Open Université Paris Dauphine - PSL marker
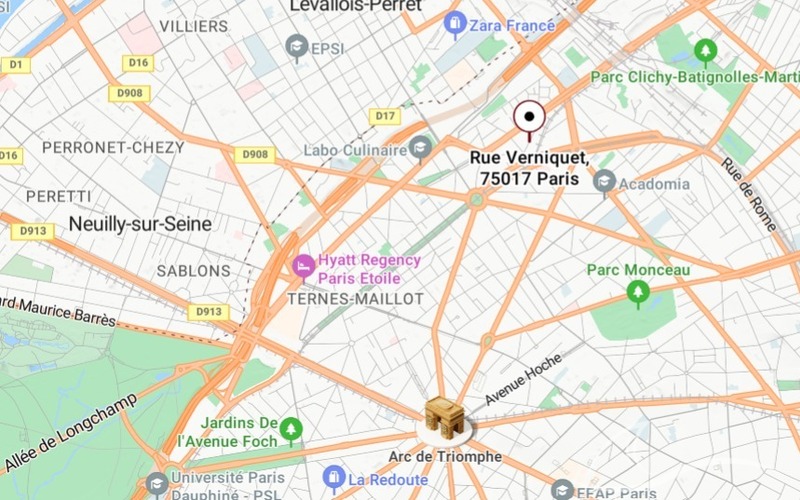This screenshot has height=500, width=800. [156, 485]
